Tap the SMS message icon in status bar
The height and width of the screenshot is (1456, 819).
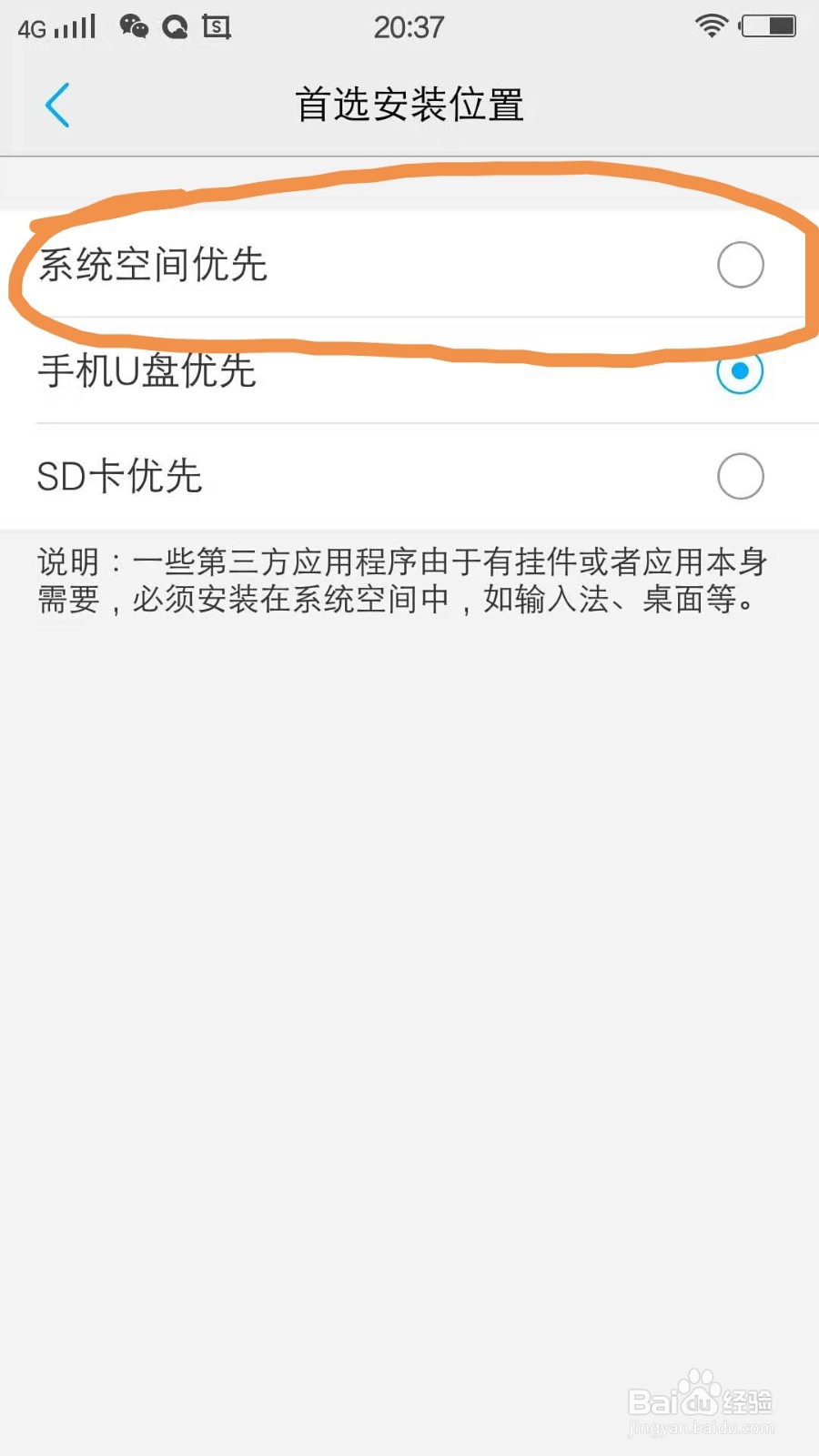point(215,27)
